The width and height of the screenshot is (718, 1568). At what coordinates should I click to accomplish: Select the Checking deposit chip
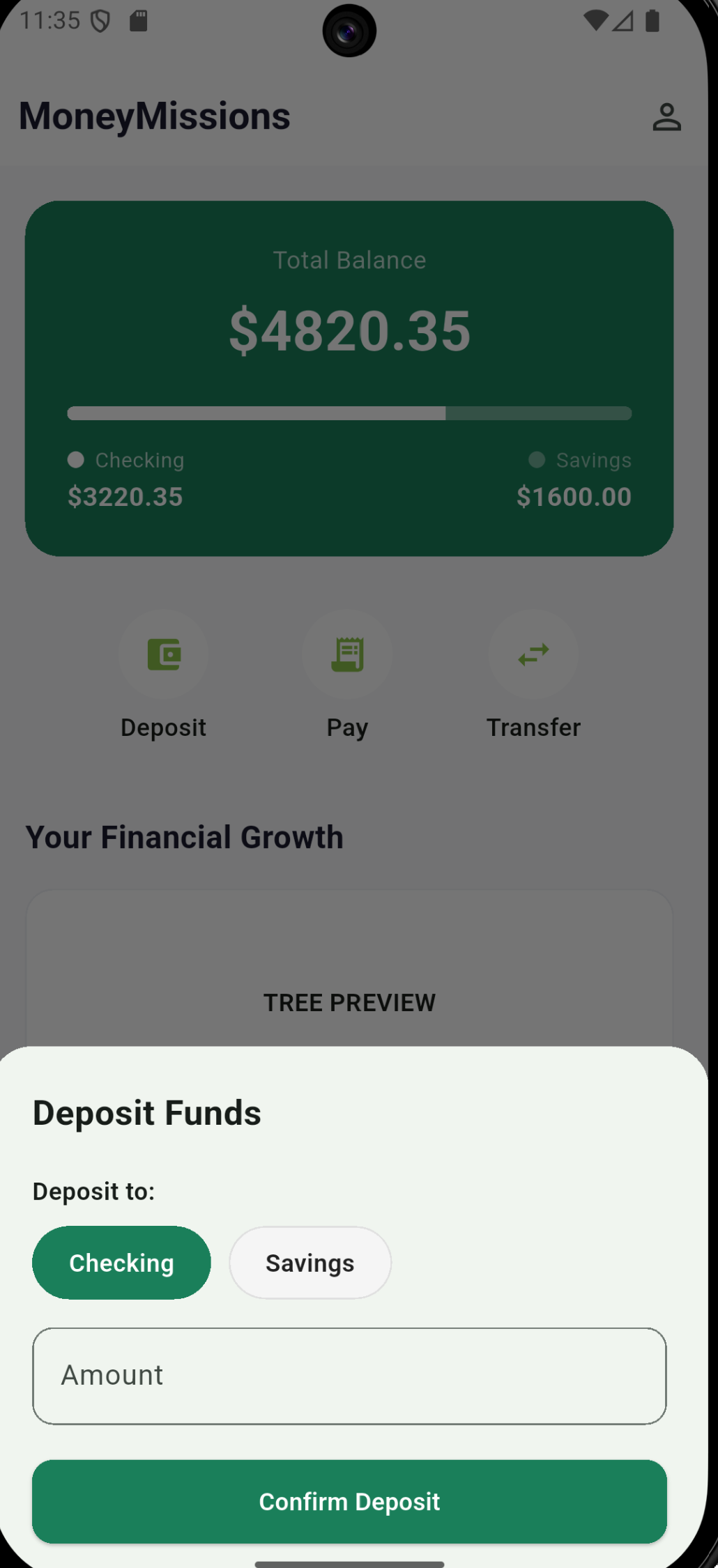[x=121, y=1263]
